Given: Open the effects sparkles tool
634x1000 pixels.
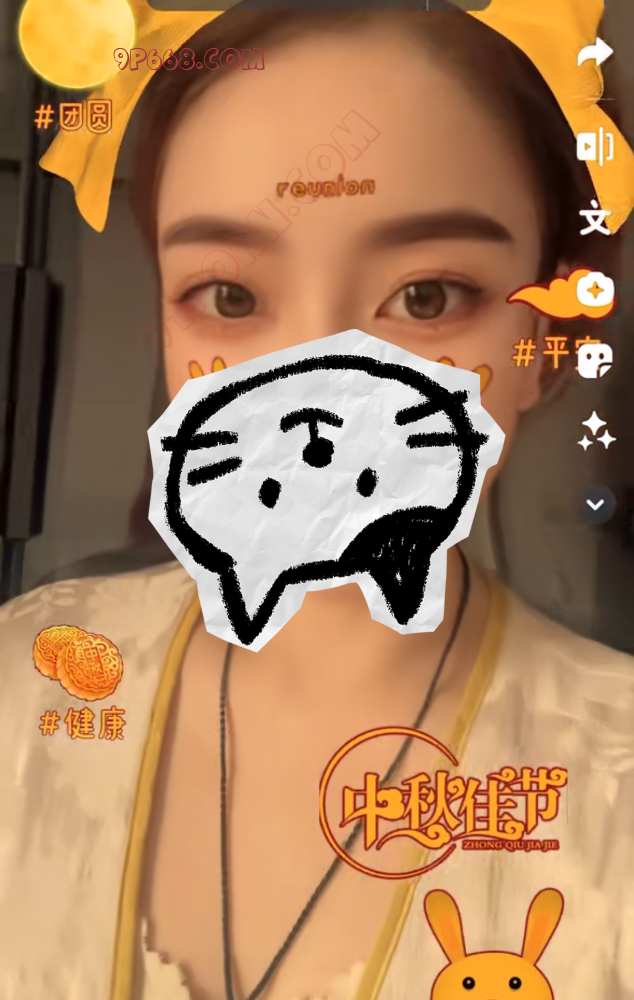Looking at the screenshot, I should [x=596, y=431].
